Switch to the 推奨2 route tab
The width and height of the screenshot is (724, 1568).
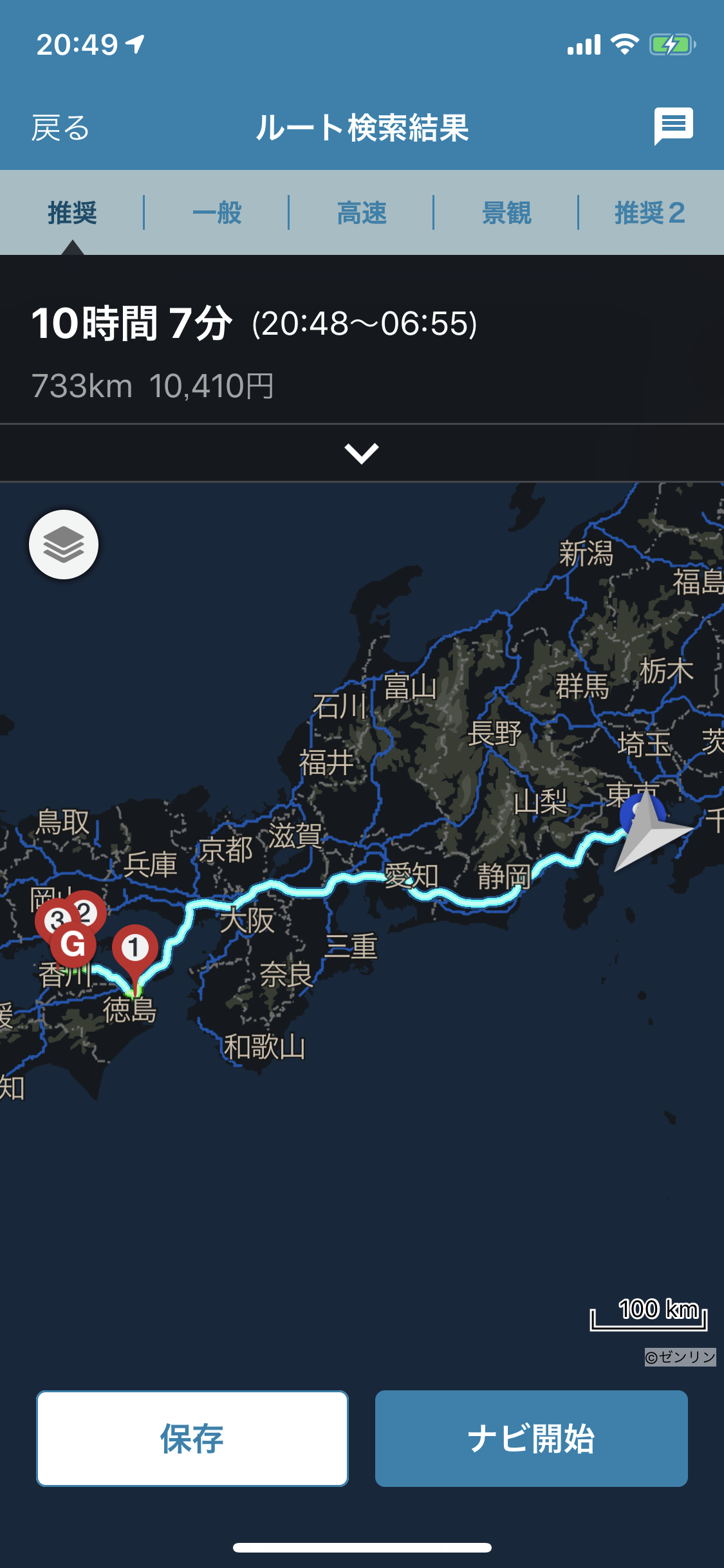pos(650,212)
